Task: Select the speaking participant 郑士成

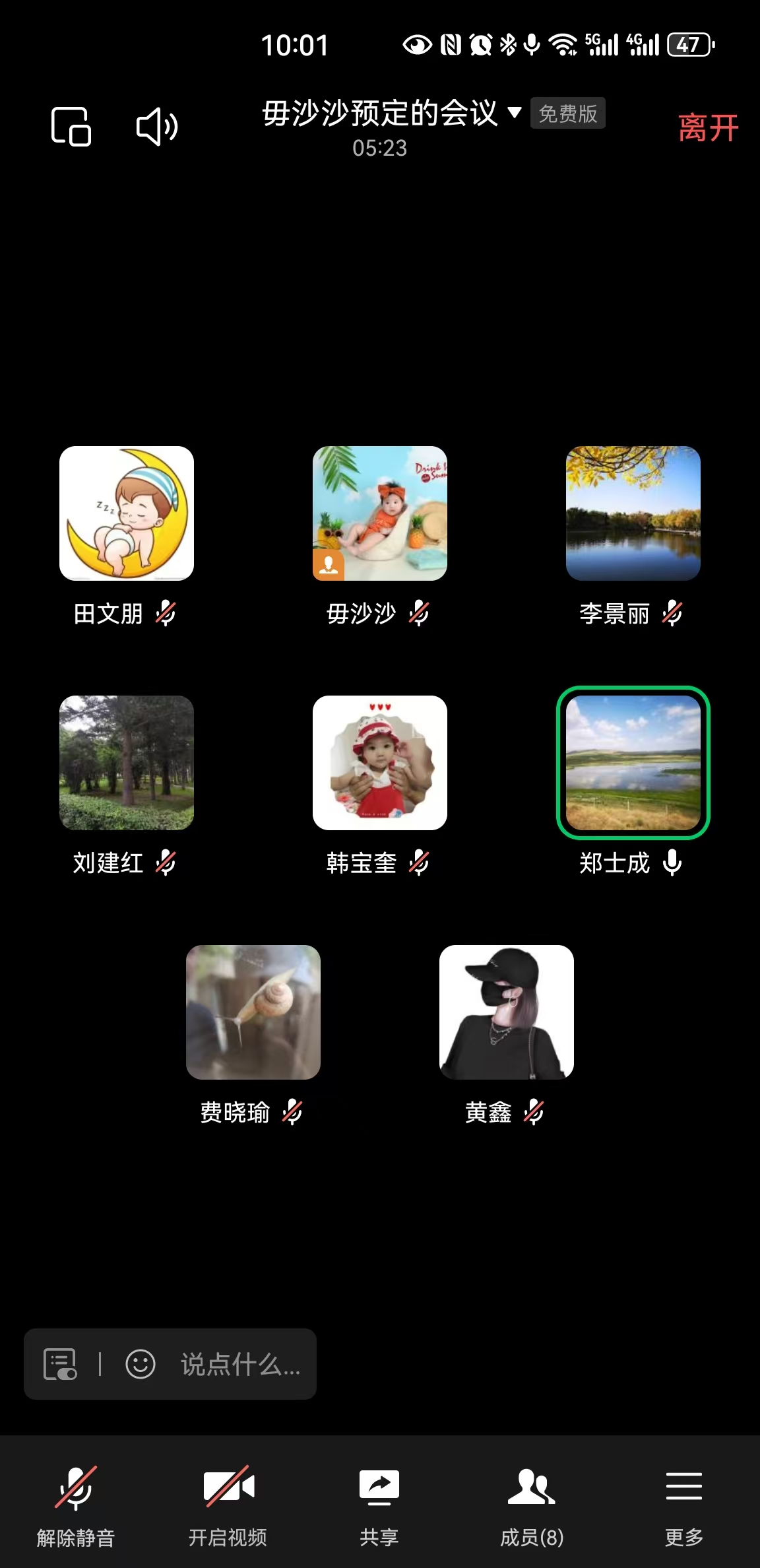Action: (x=633, y=763)
